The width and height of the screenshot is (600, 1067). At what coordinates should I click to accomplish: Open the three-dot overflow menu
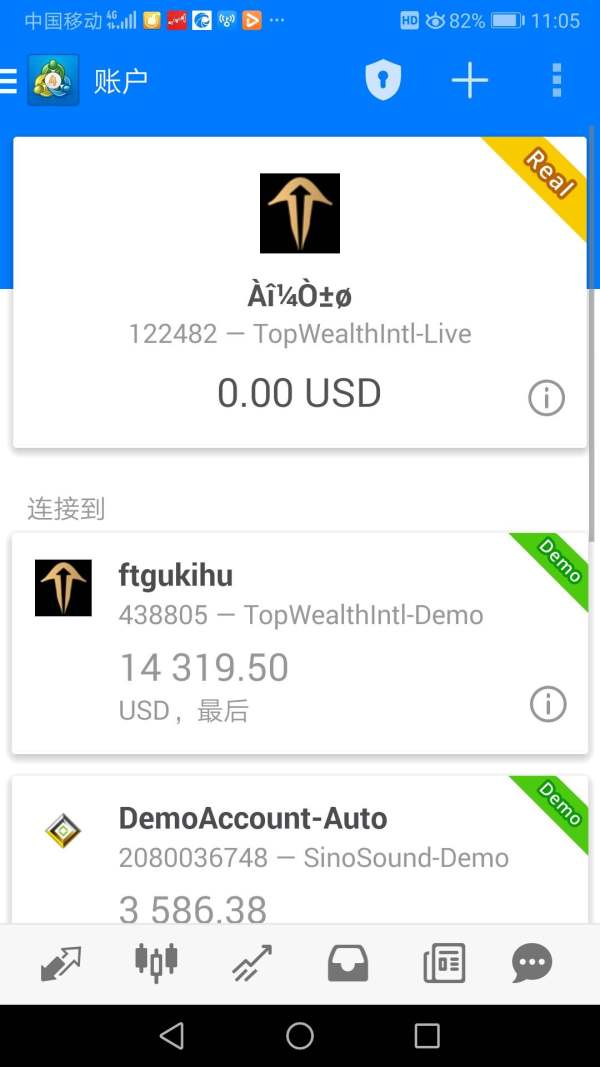pos(556,80)
